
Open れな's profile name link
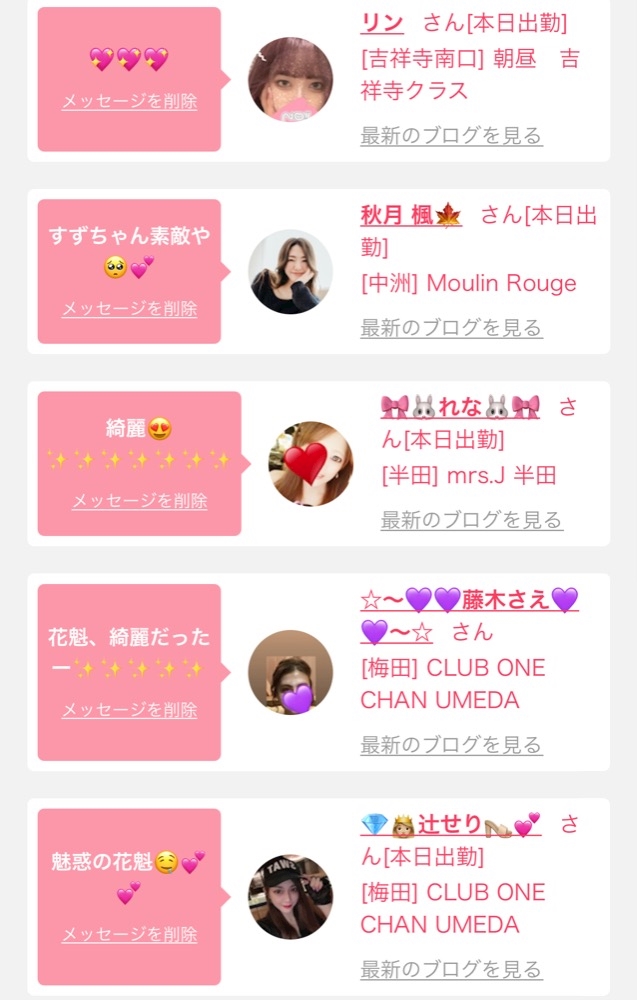460,407
